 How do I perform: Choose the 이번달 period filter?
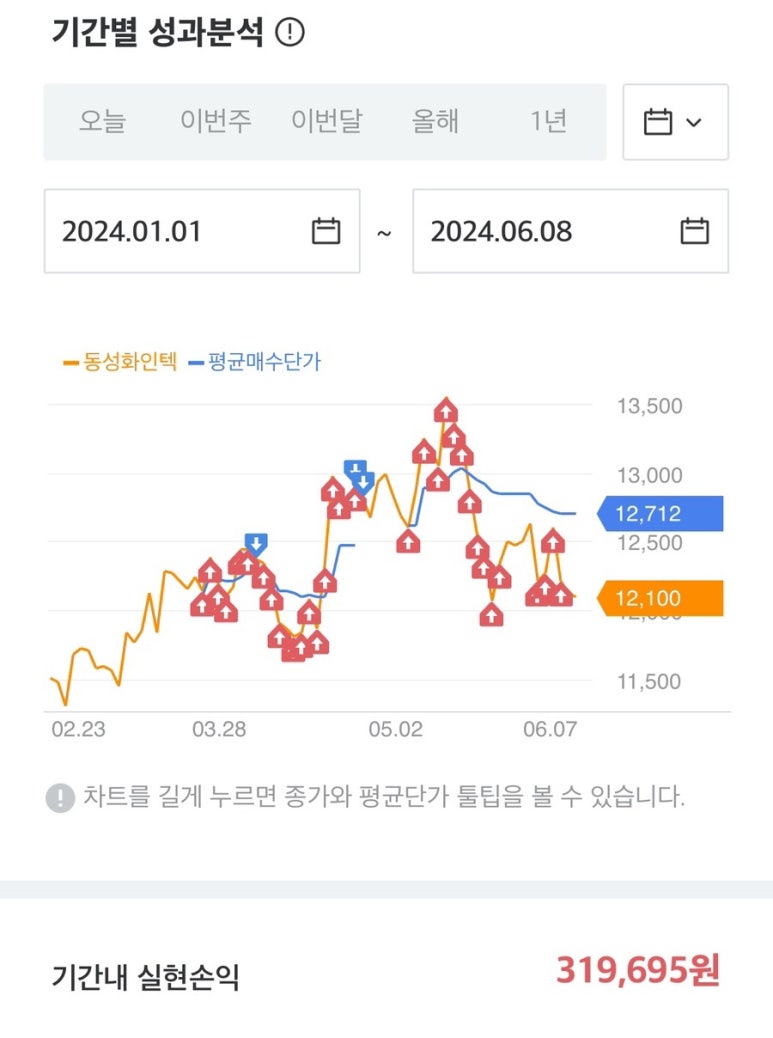click(x=327, y=122)
